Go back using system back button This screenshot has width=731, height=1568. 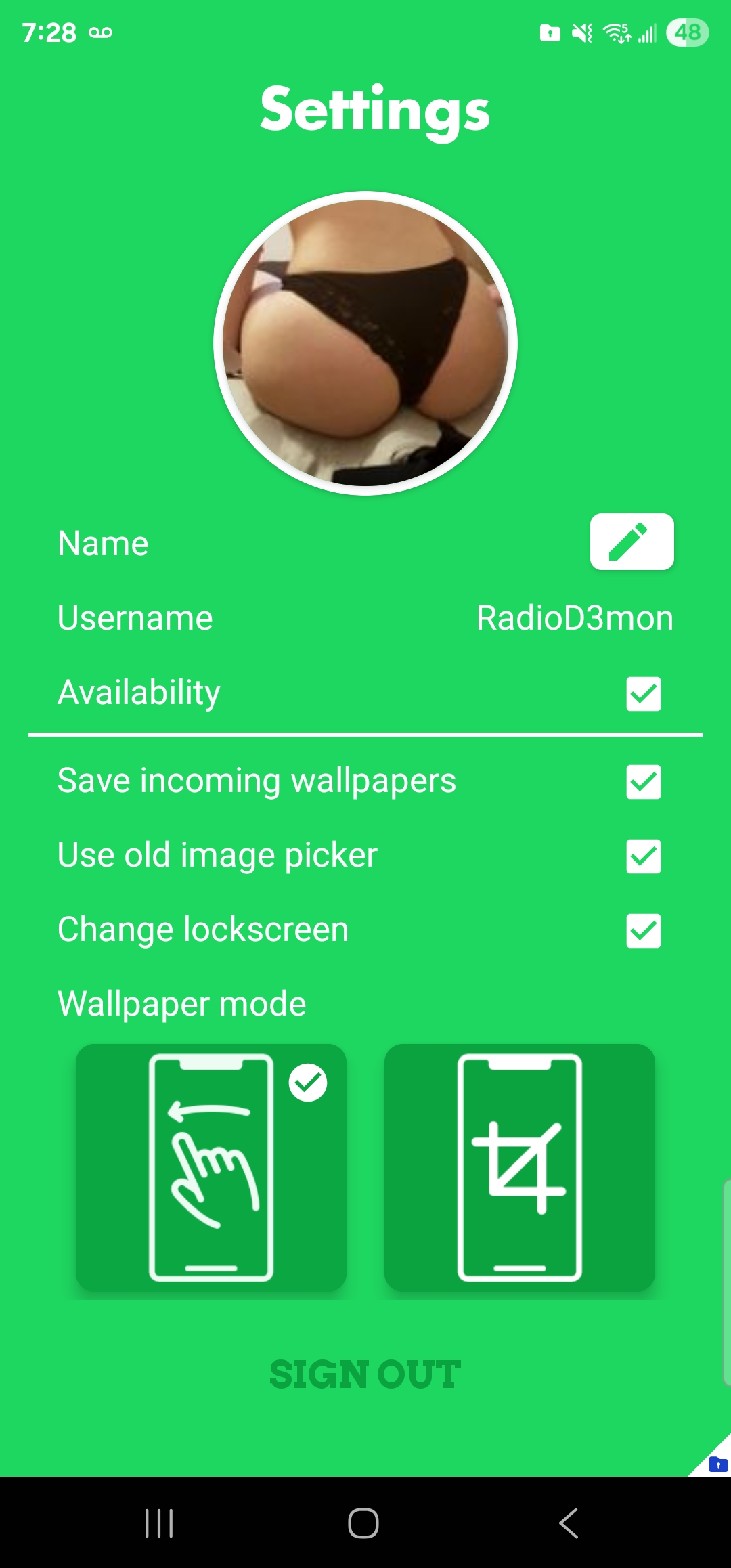coord(569,1523)
